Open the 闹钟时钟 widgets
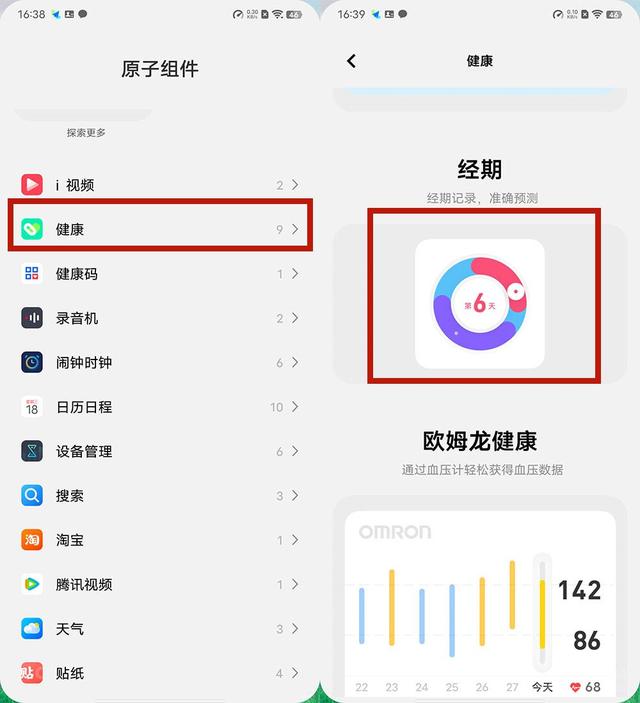 tap(160, 362)
